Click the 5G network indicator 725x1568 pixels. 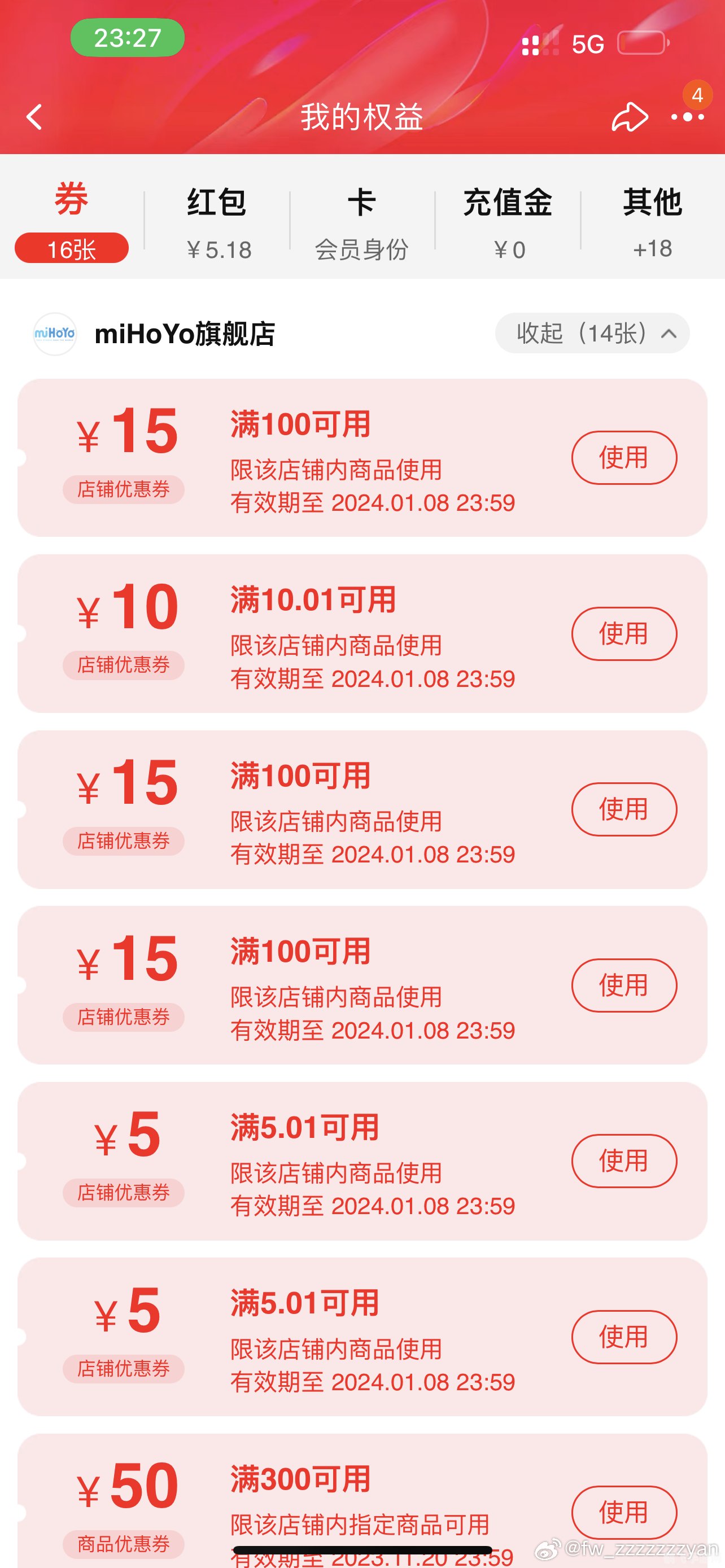click(586, 43)
